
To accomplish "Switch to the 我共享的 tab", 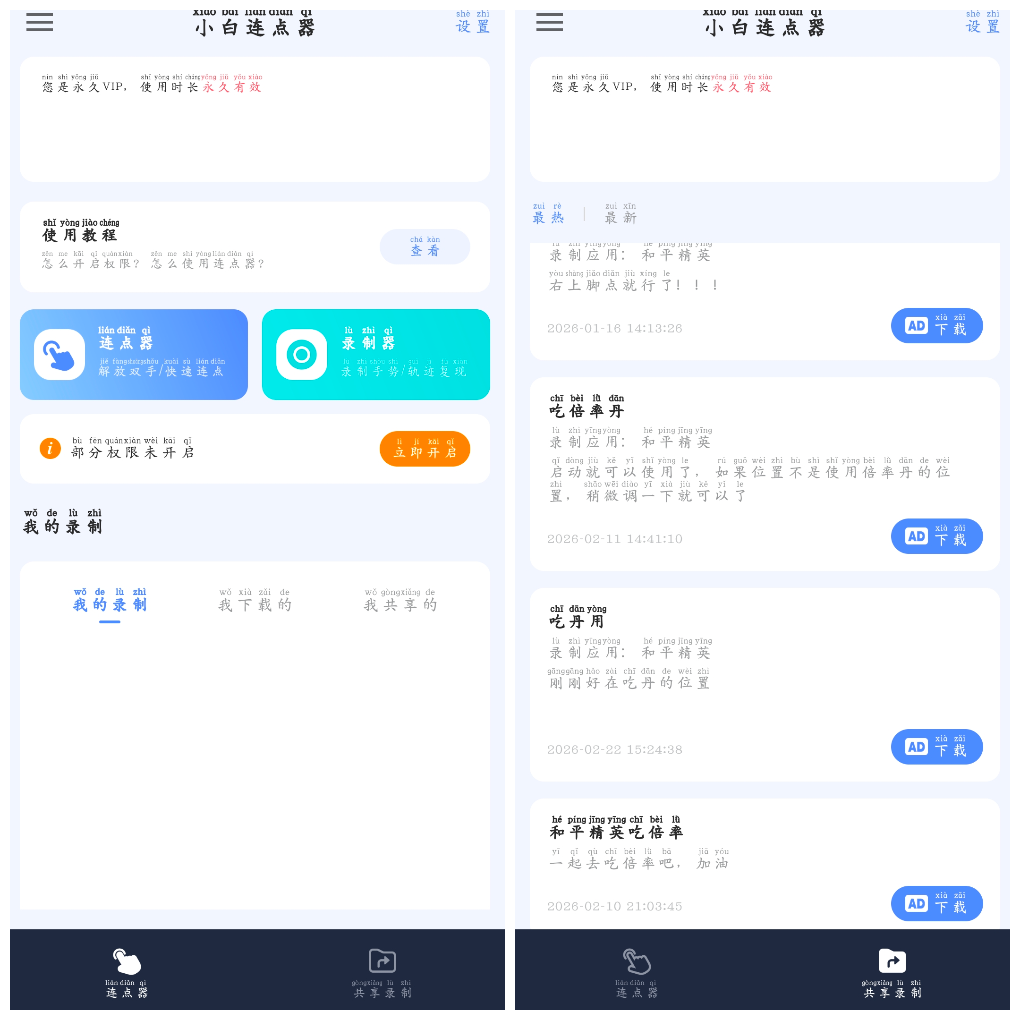I will [400, 603].
